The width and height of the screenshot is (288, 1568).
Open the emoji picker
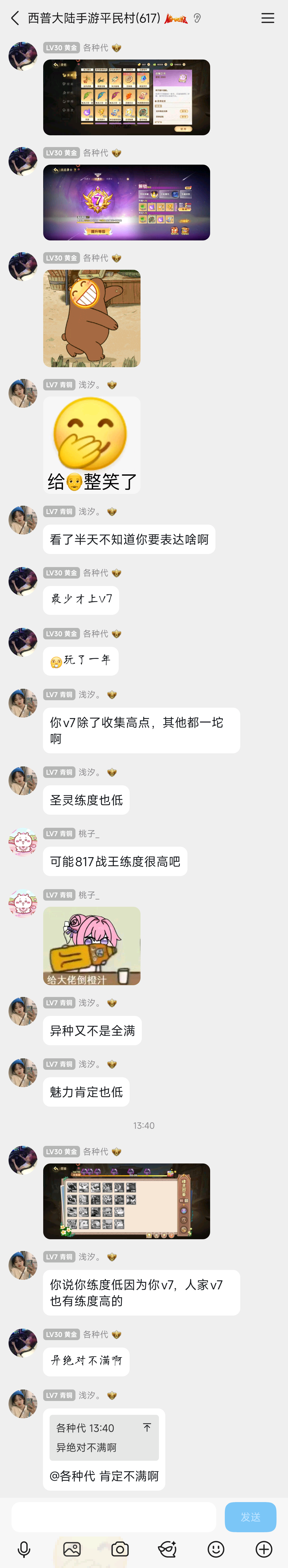tap(216, 1549)
